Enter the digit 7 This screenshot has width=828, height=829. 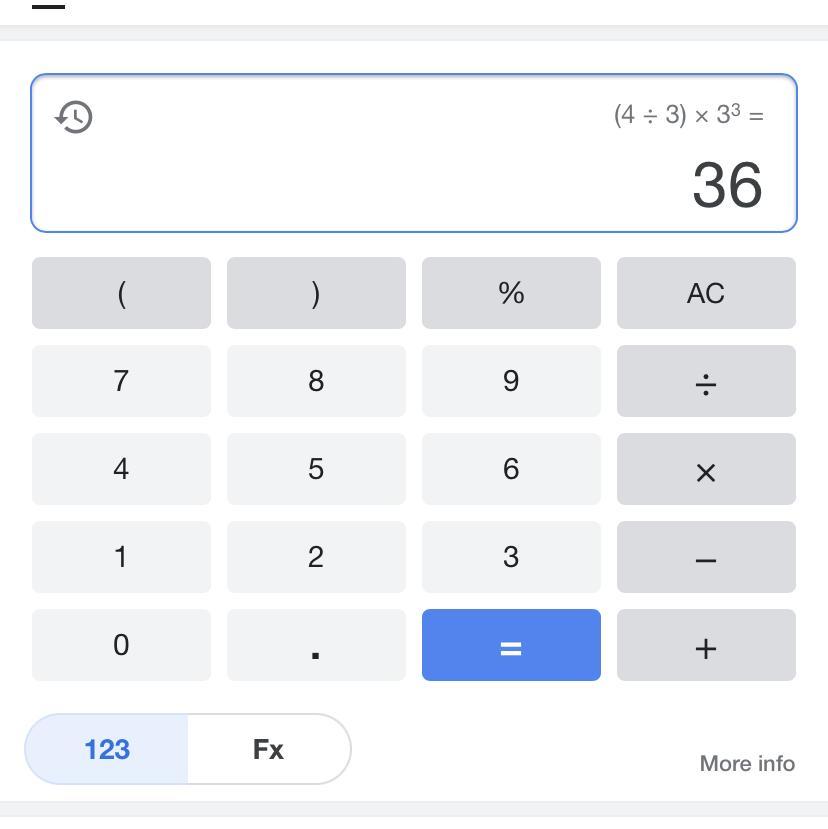pos(121,381)
